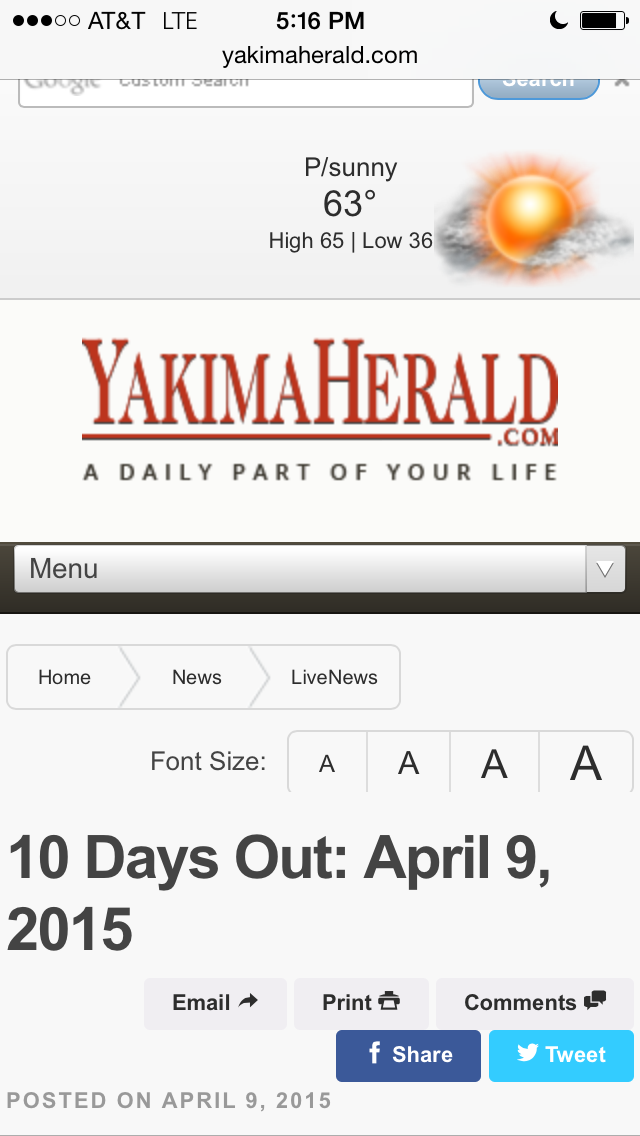Tap the Google custom search field
The width and height of the screenshot is (640, 1136).
(x=245, y=90)
